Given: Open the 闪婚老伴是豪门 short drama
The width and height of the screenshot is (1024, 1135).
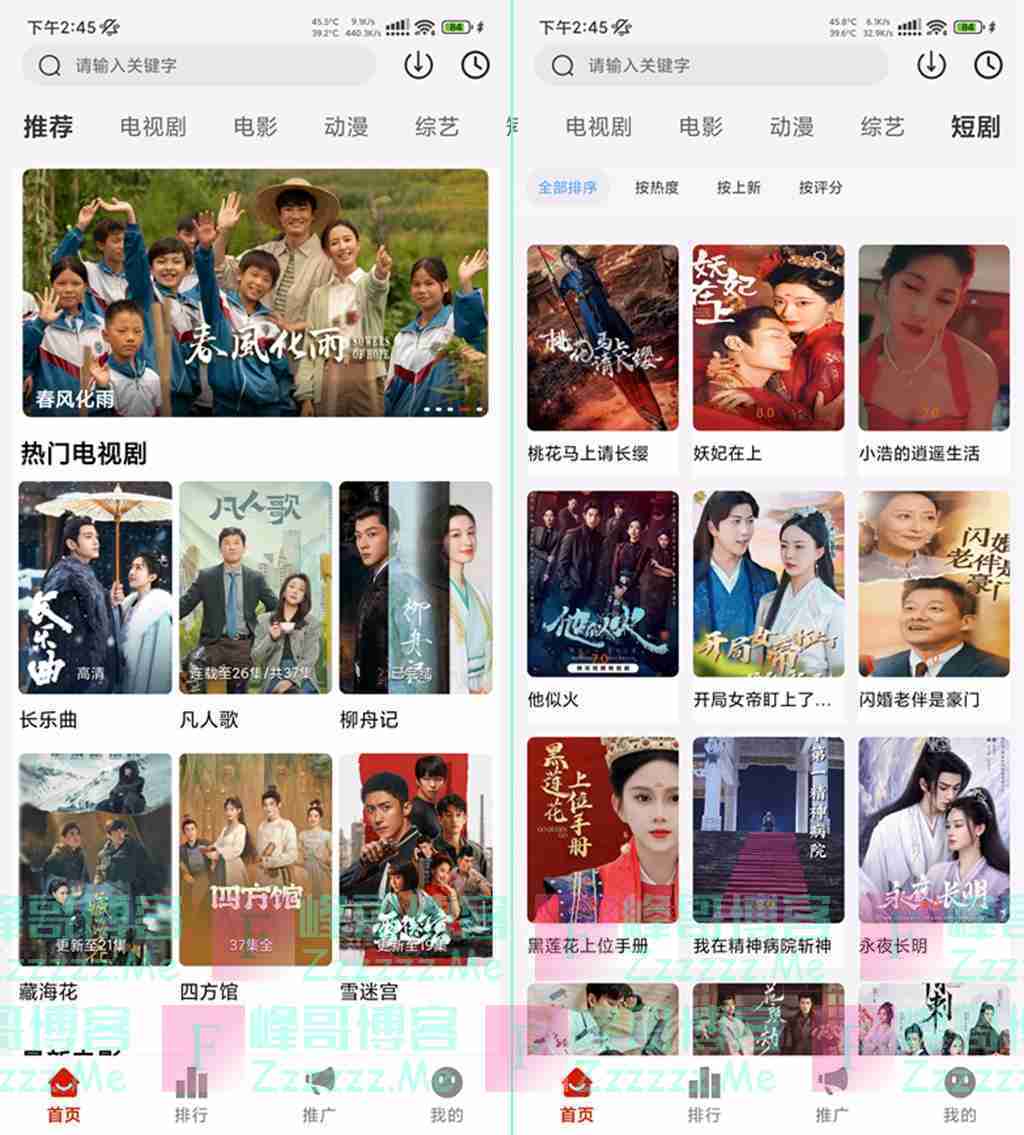Looking at the screenshot, I should [933, 584].
